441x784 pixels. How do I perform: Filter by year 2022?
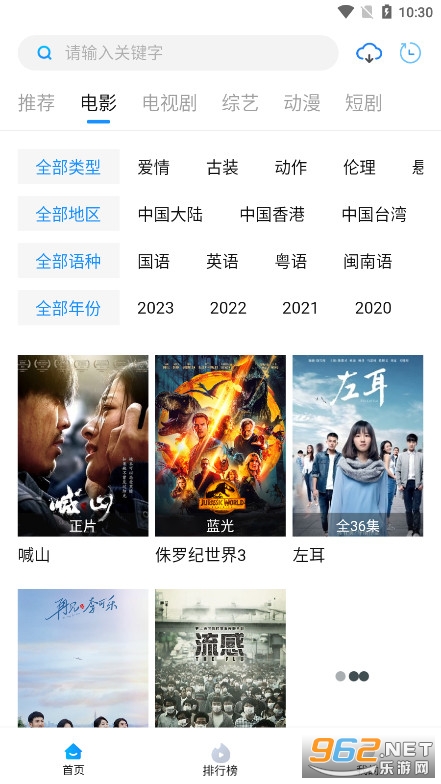tap(228, 308)
